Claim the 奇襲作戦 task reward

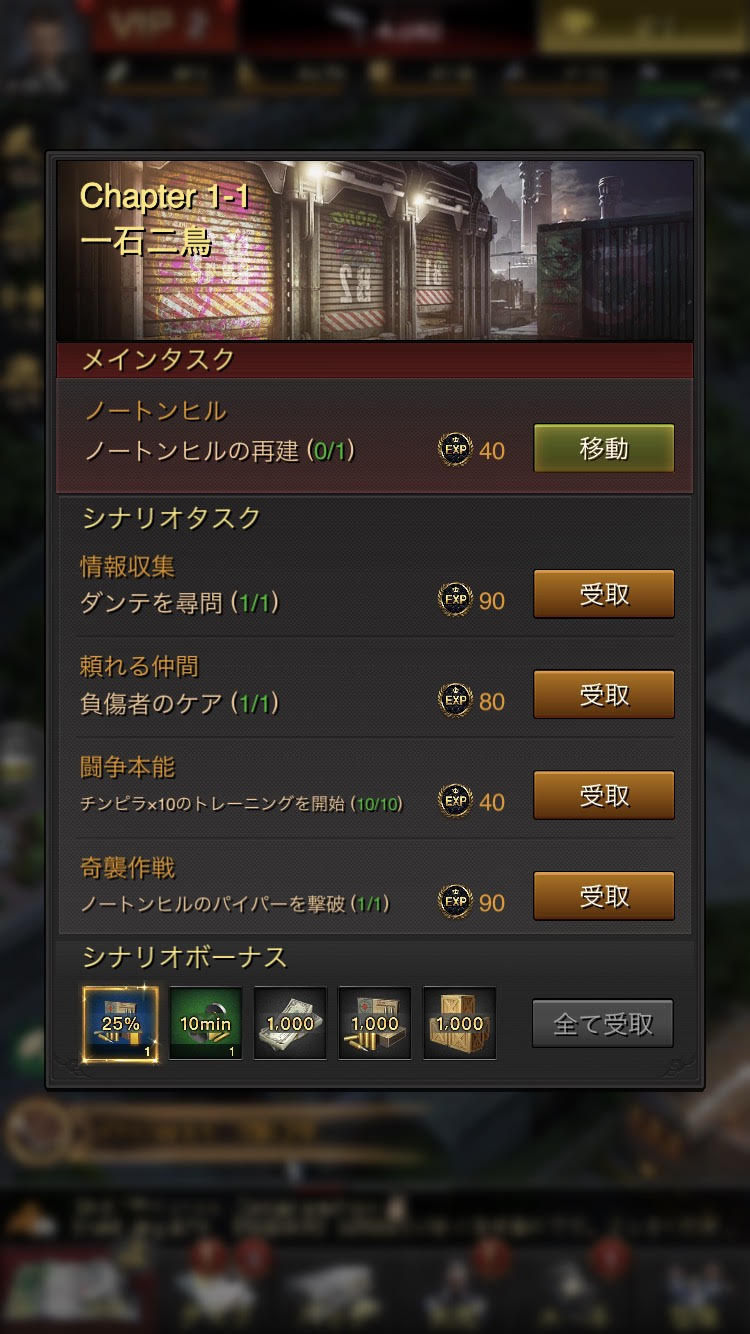(x=603, y=896)
